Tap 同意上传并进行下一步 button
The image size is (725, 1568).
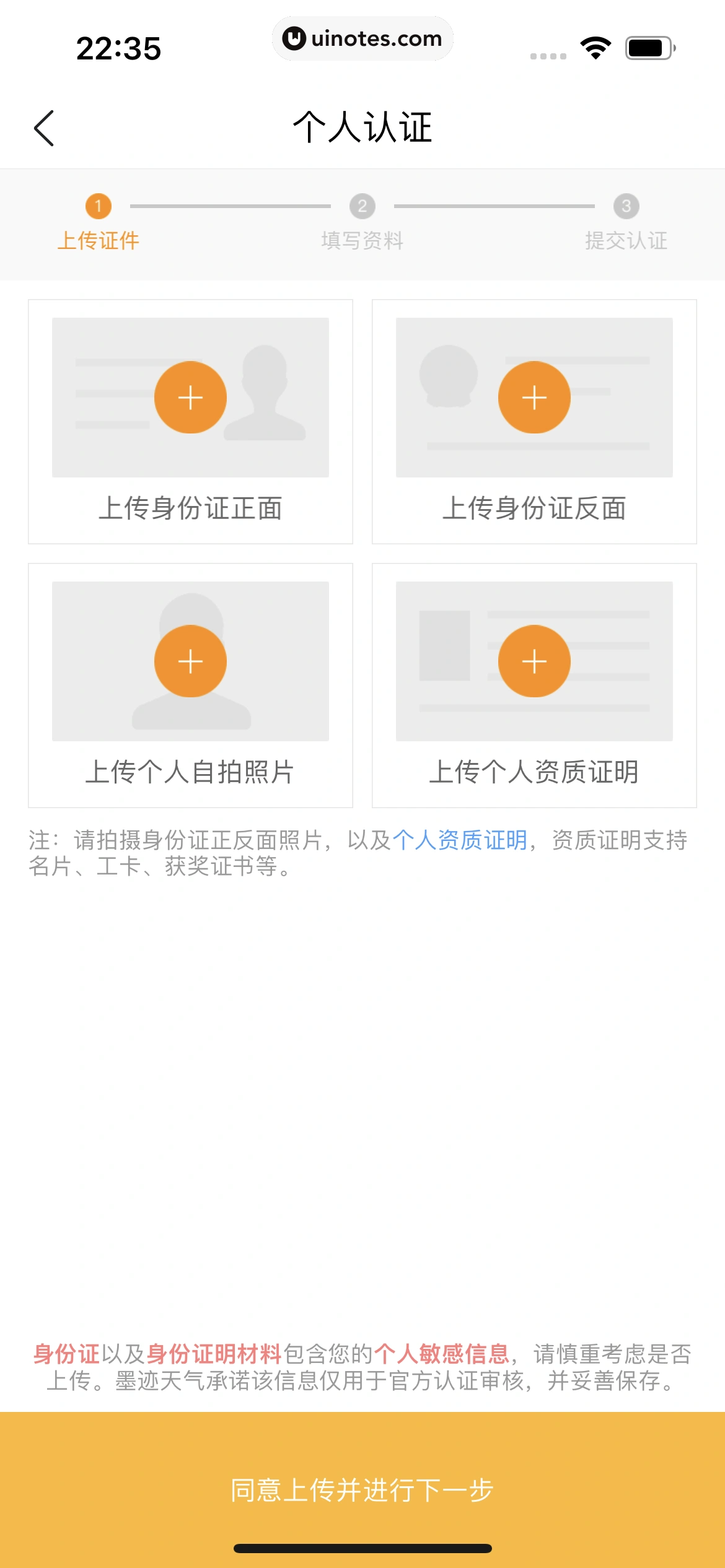point(362,1489)
